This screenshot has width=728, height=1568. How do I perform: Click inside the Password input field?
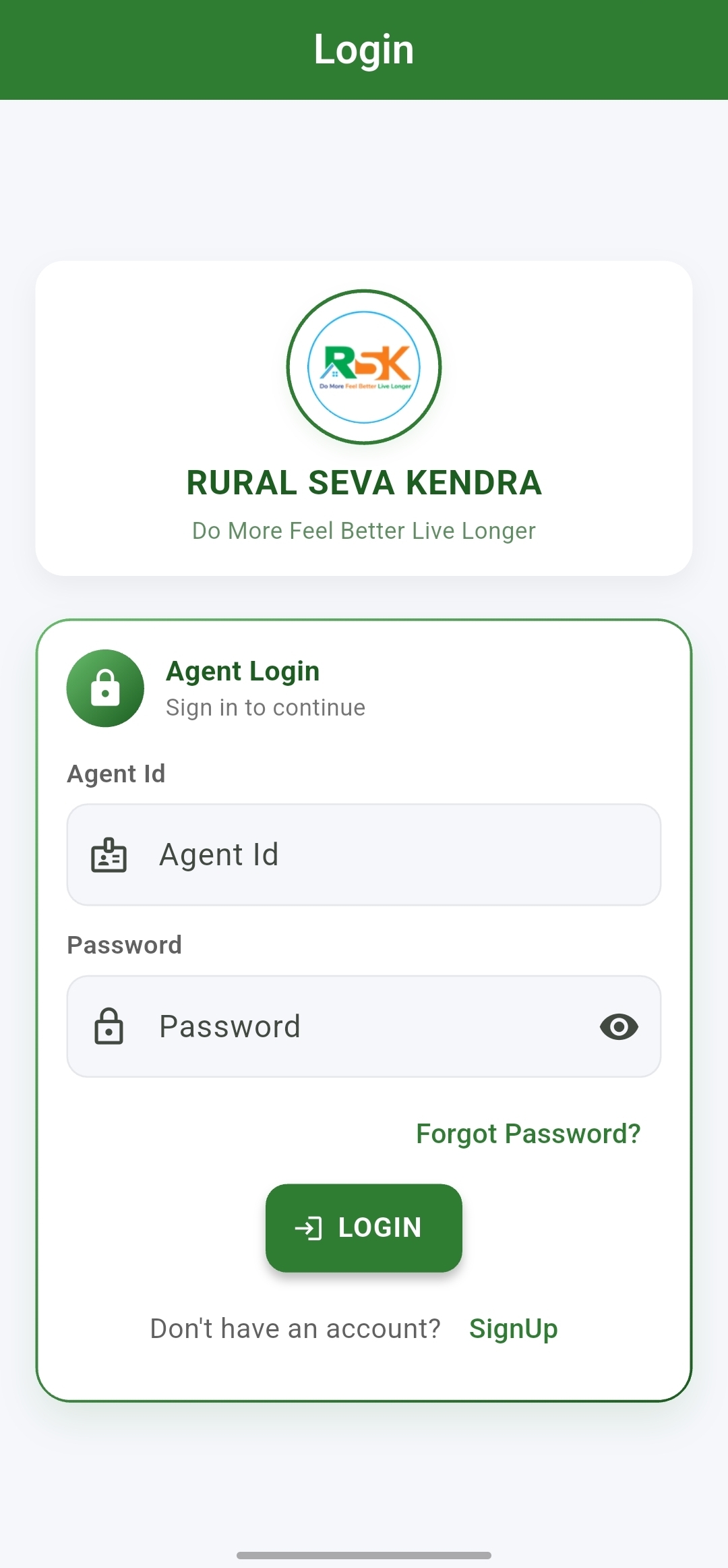pyautogui.click(x=364, y=1026)
